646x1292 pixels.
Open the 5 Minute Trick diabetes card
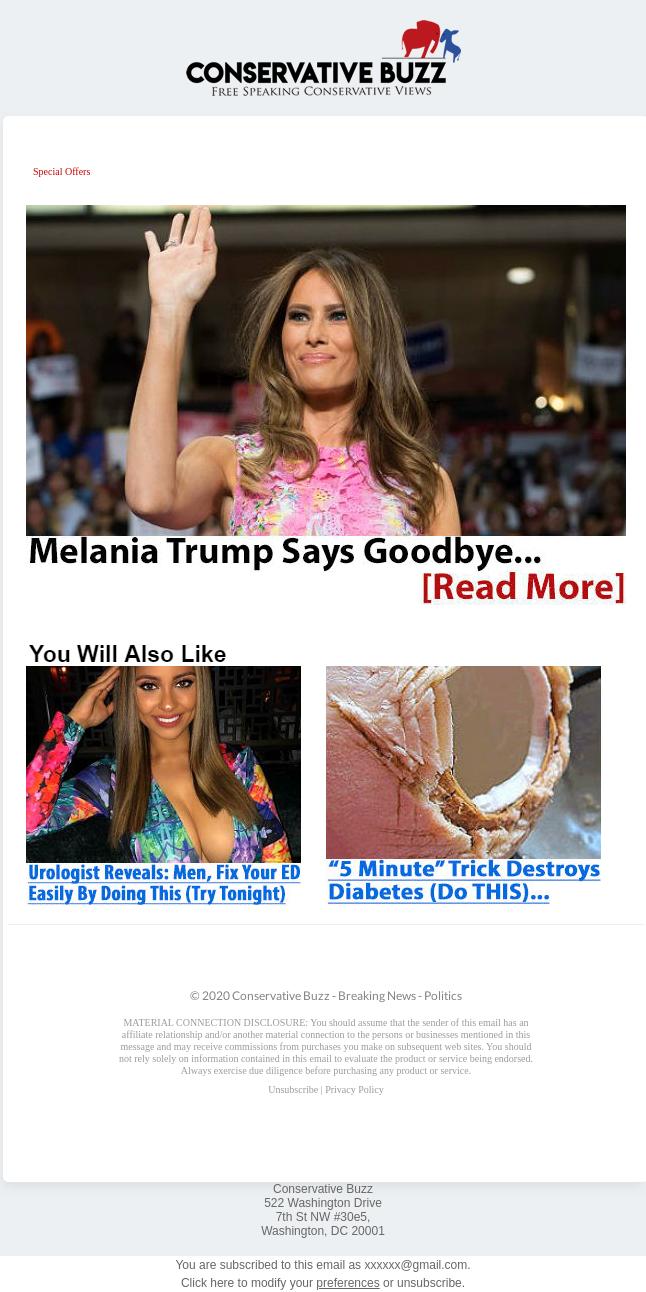coord(463,783)
